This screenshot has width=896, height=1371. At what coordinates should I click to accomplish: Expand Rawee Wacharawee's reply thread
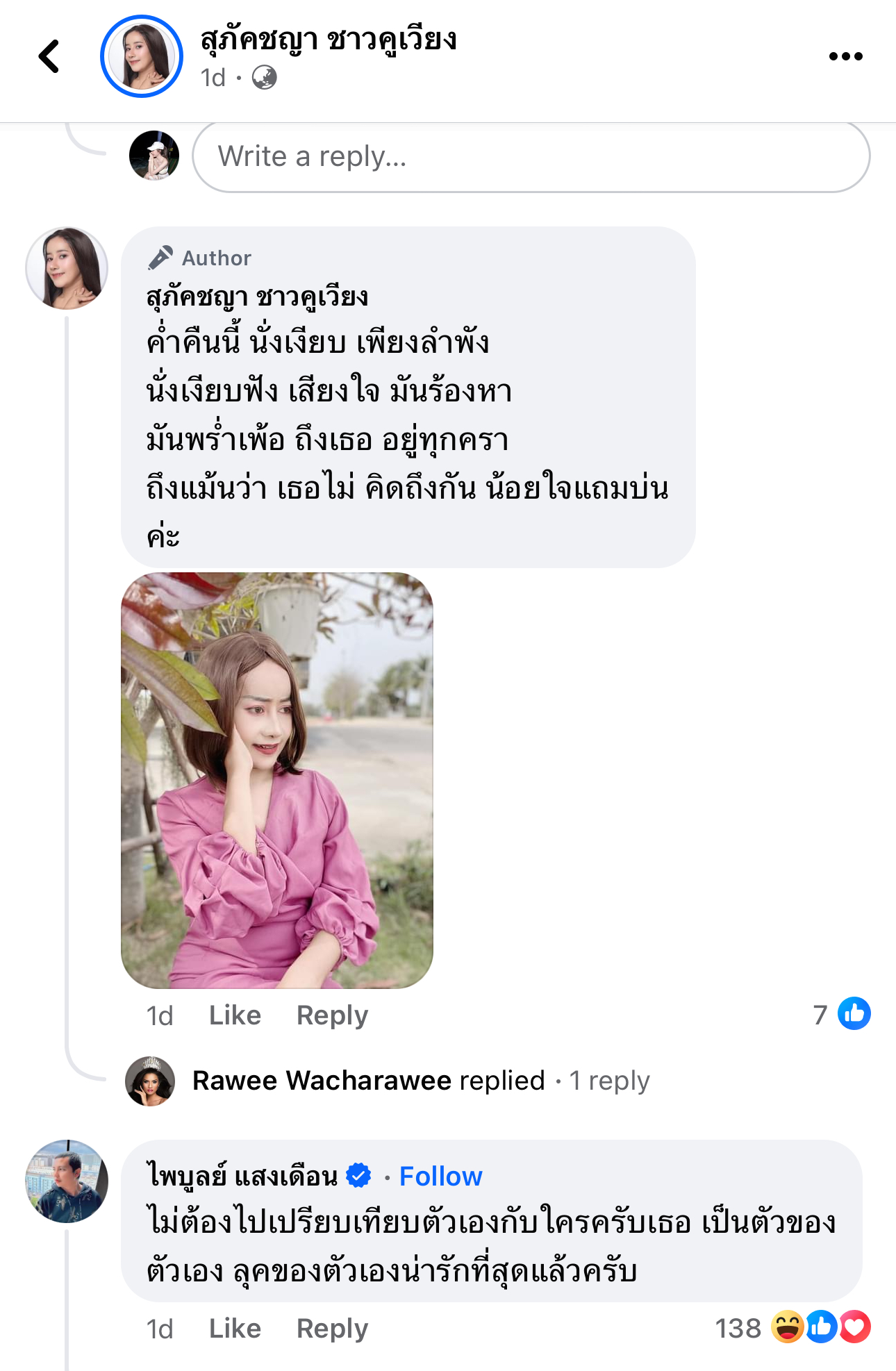[421, 1081]
